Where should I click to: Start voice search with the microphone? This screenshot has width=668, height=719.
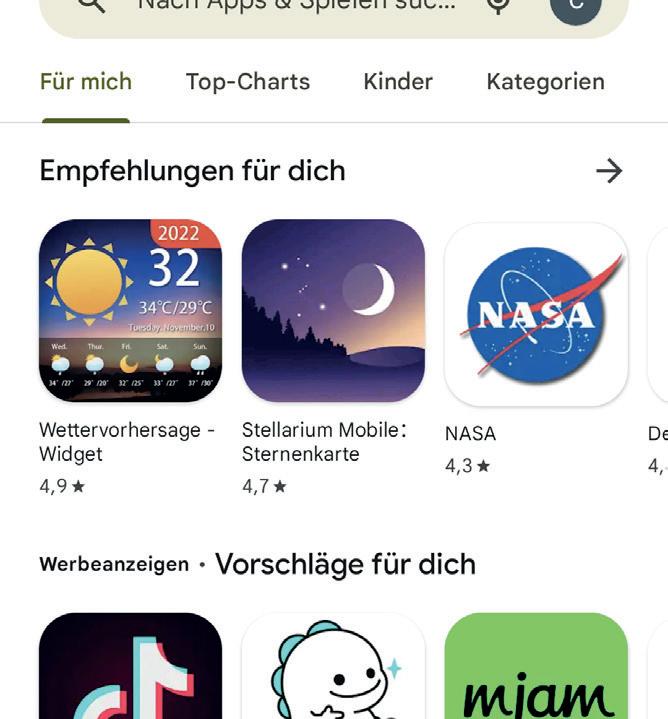pyautogui.click(x=498, y=6)
